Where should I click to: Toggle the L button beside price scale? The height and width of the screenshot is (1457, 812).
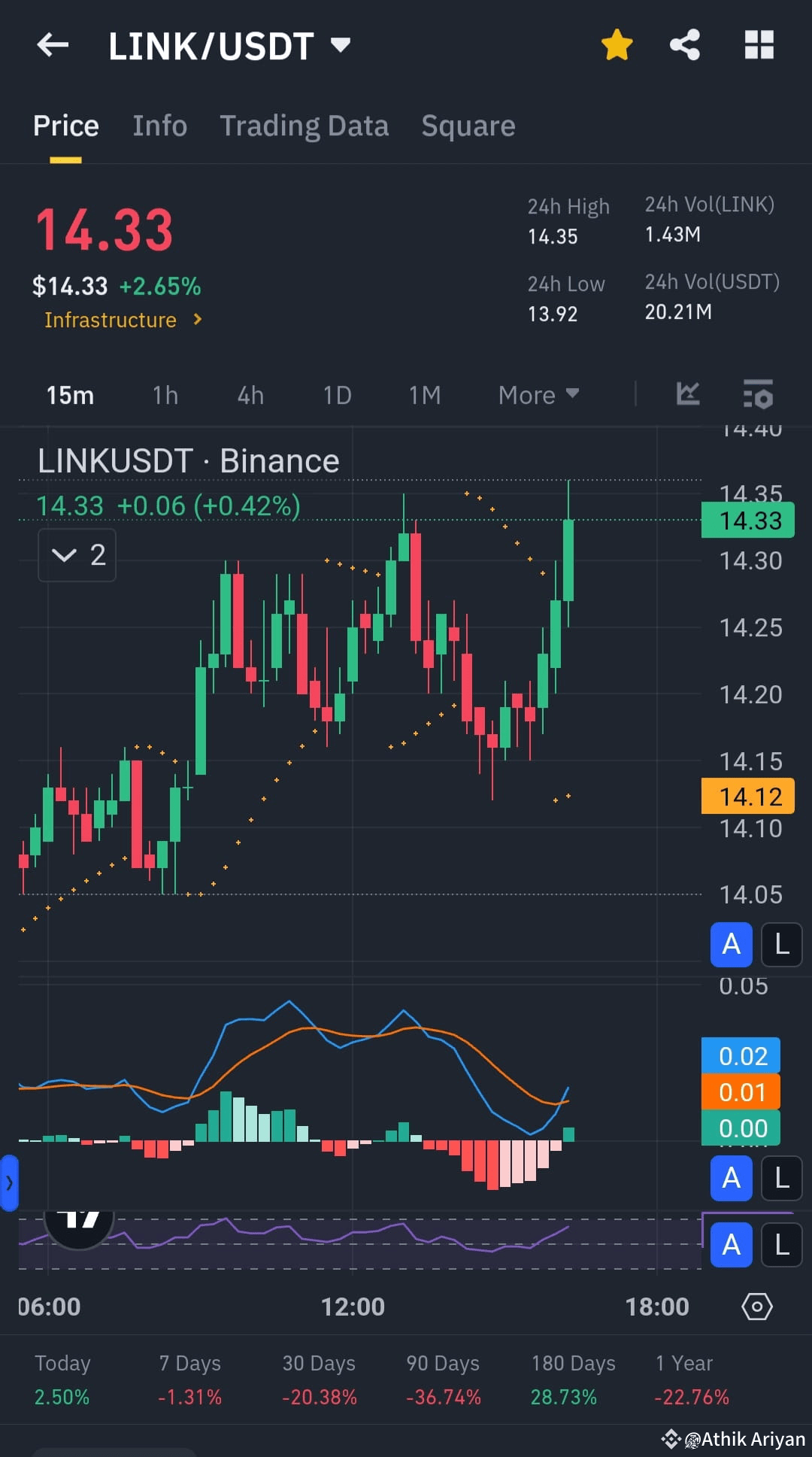click(780, 945)
